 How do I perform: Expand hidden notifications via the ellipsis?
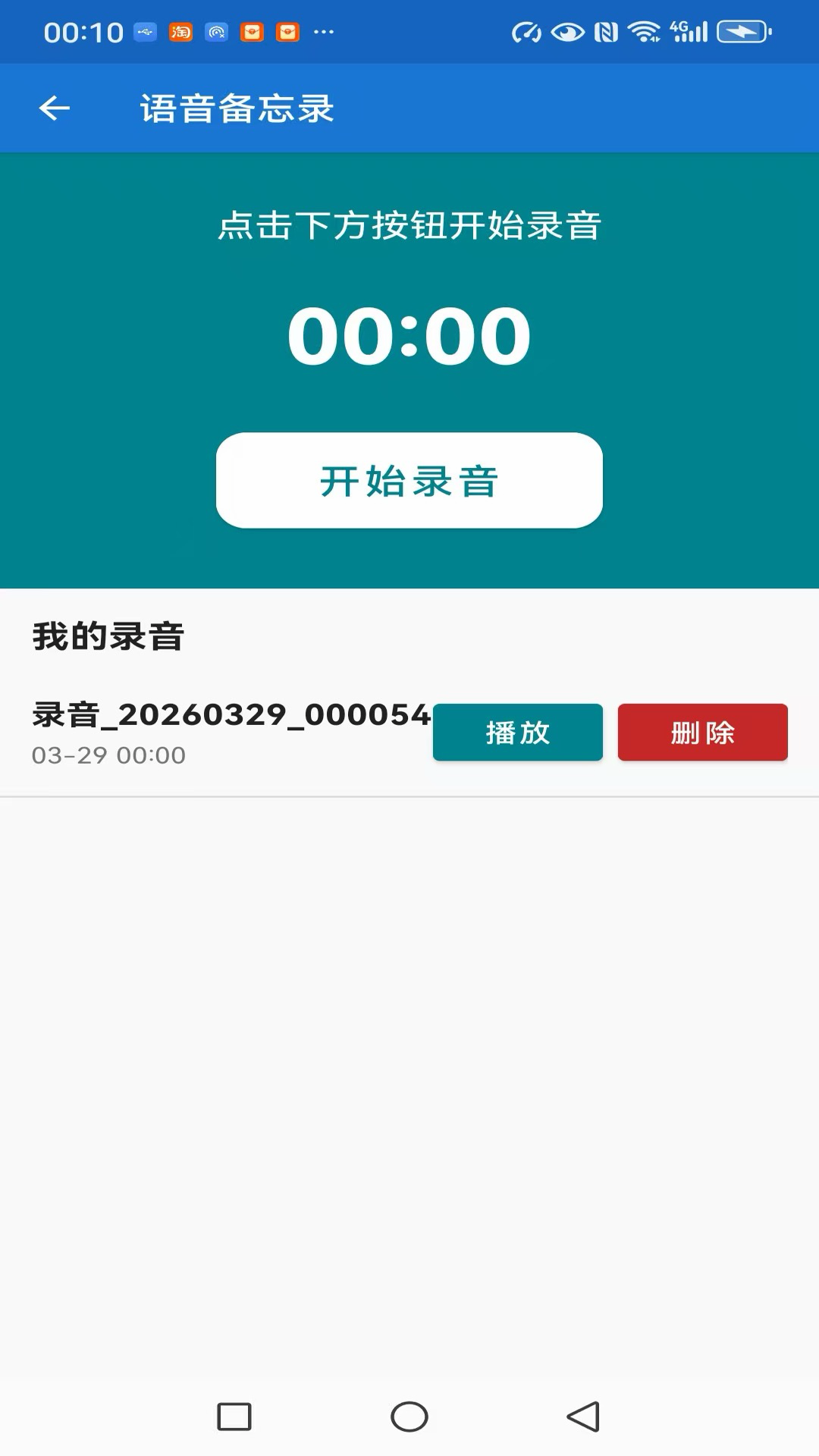coord(324,32)
